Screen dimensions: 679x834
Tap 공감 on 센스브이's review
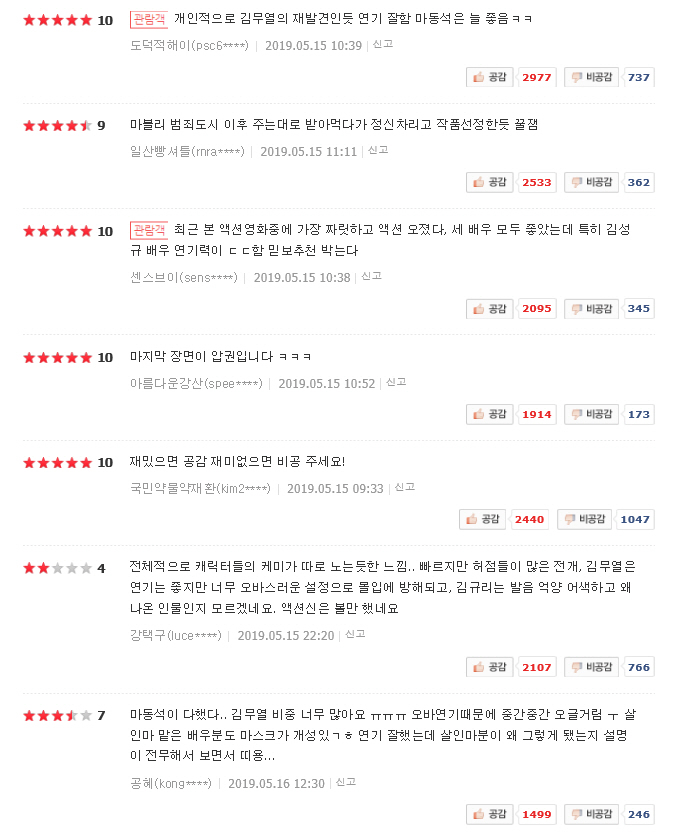(490, 308)
